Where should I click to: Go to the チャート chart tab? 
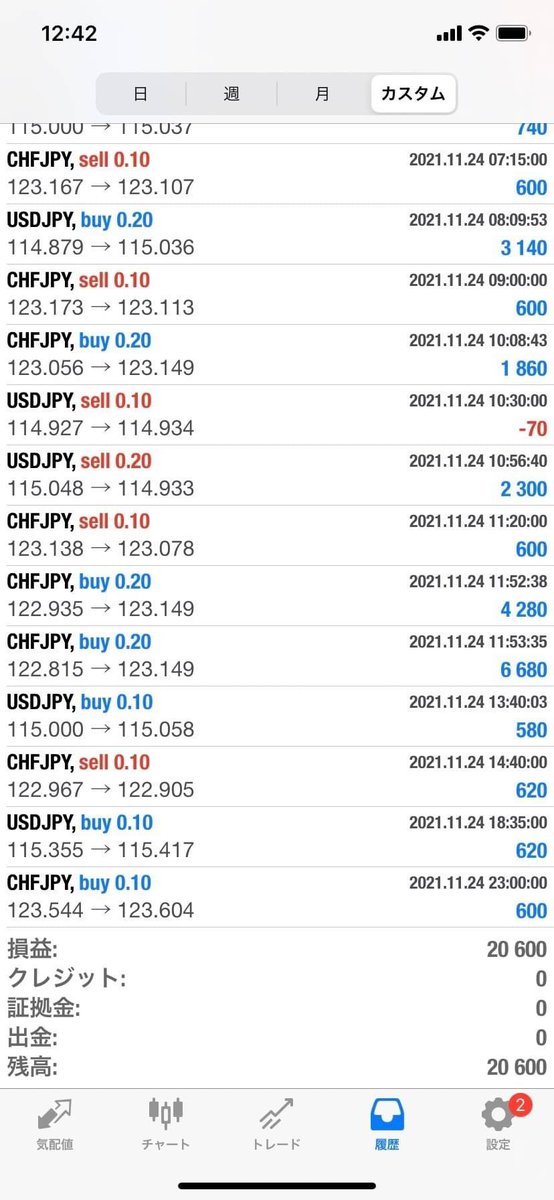click(166, 1124)
